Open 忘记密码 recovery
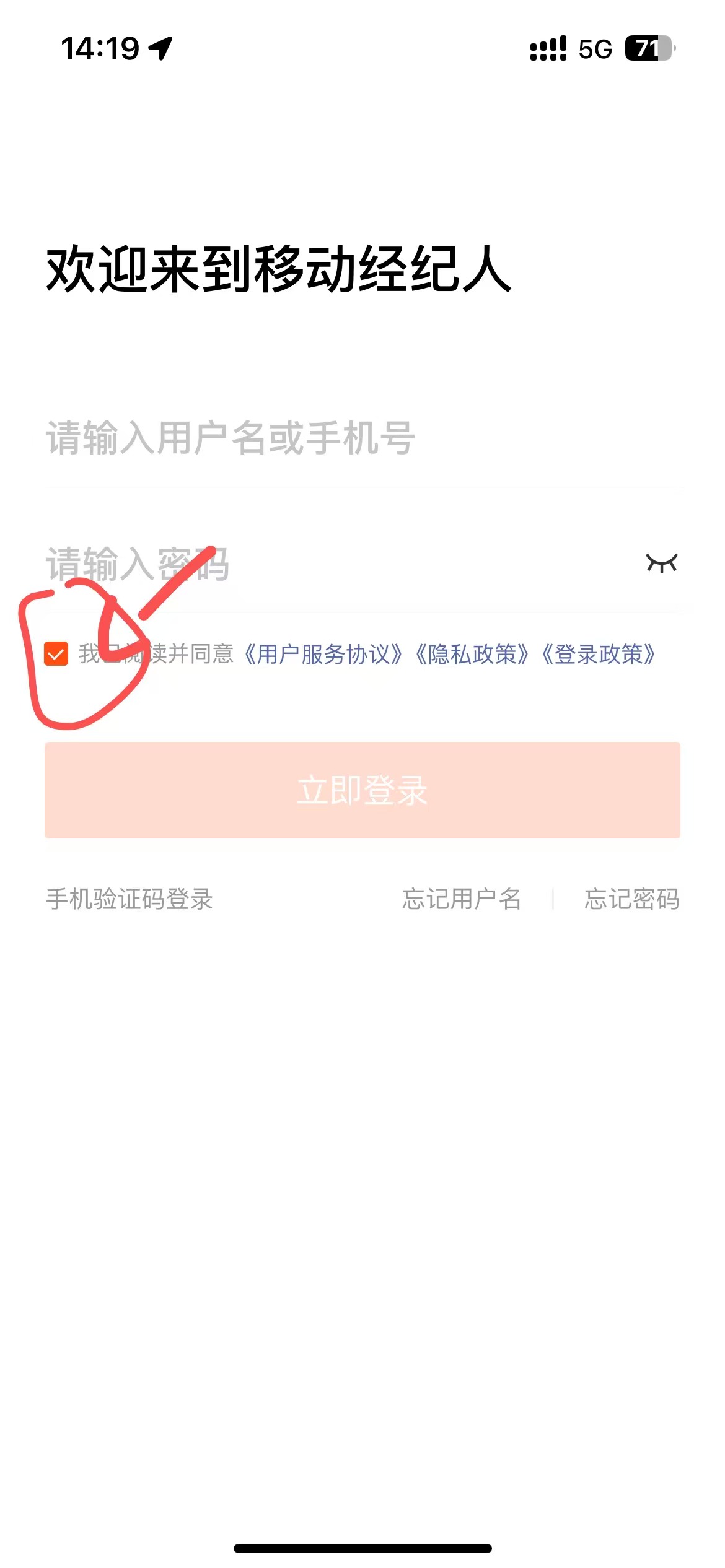Screen dimensions: 725x1568 point(632,899)
